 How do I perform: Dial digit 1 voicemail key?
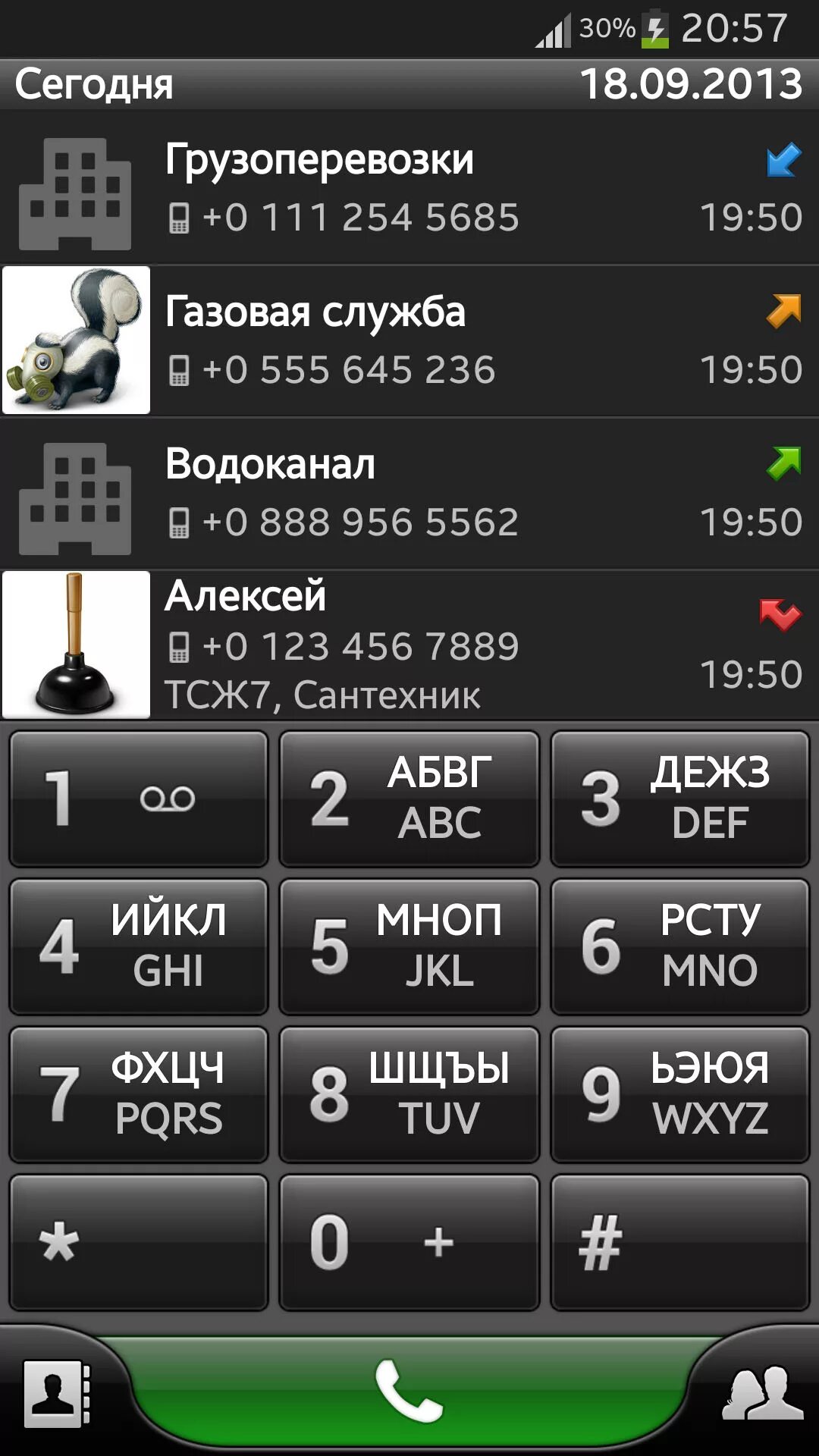pyautogui.click(x=139, y=799)
